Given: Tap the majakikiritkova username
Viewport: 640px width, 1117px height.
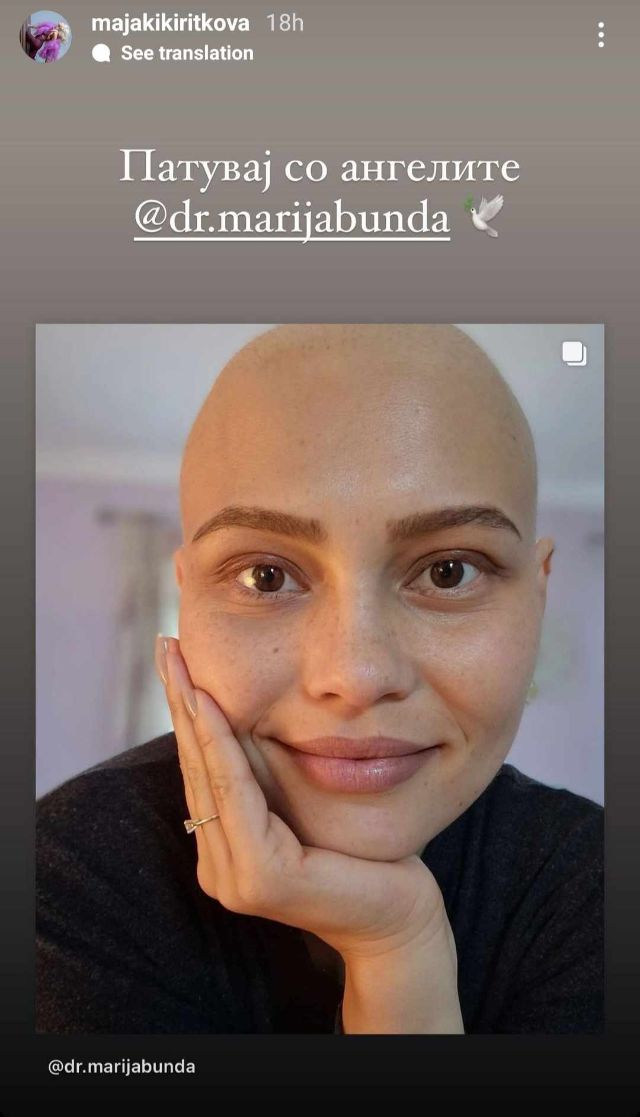Looking at the screenshot, I should point(170,23).
